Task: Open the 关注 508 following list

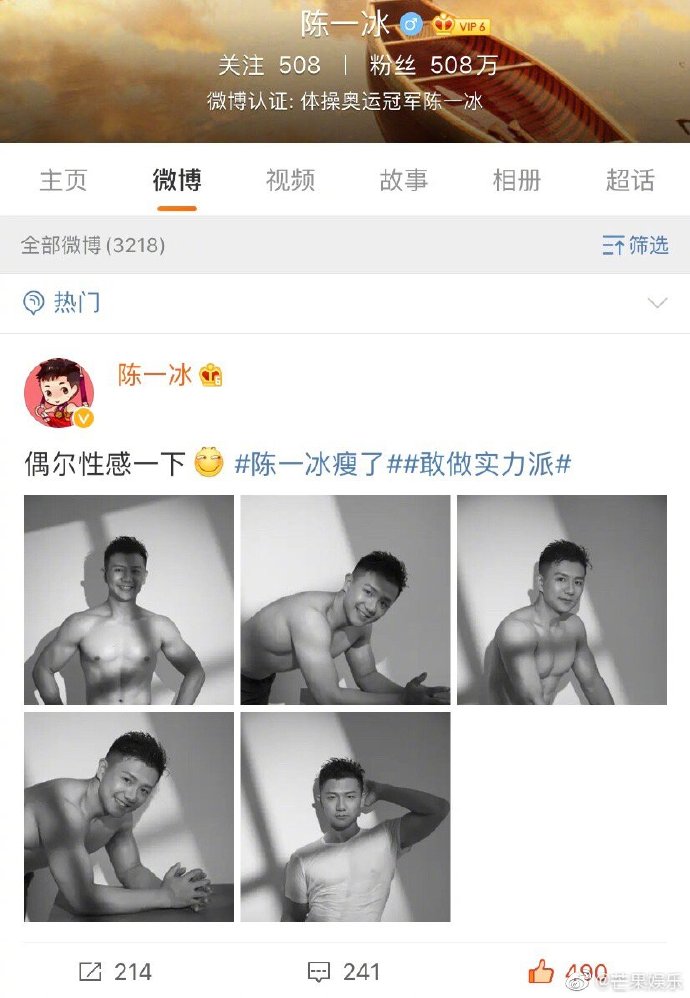Action: coord(269,66)
